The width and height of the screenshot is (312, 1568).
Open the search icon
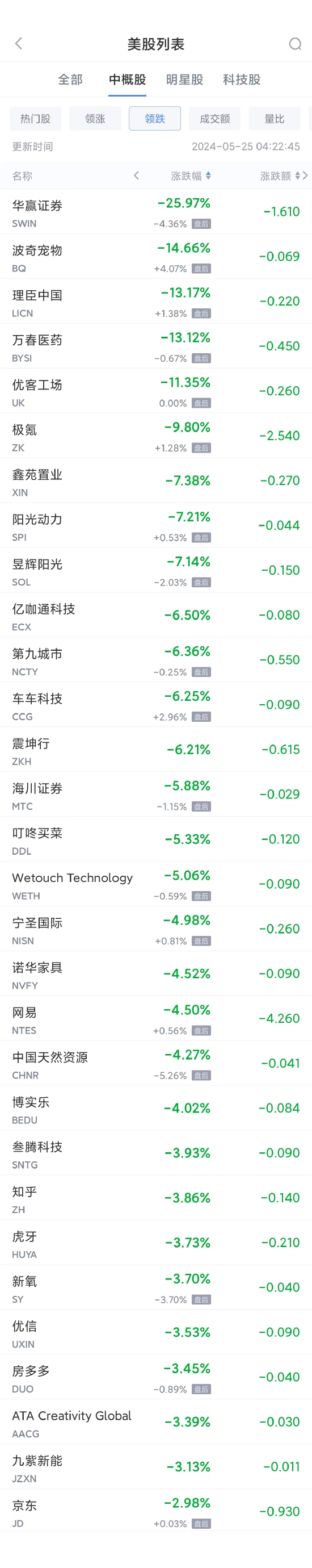coord(295,43)
